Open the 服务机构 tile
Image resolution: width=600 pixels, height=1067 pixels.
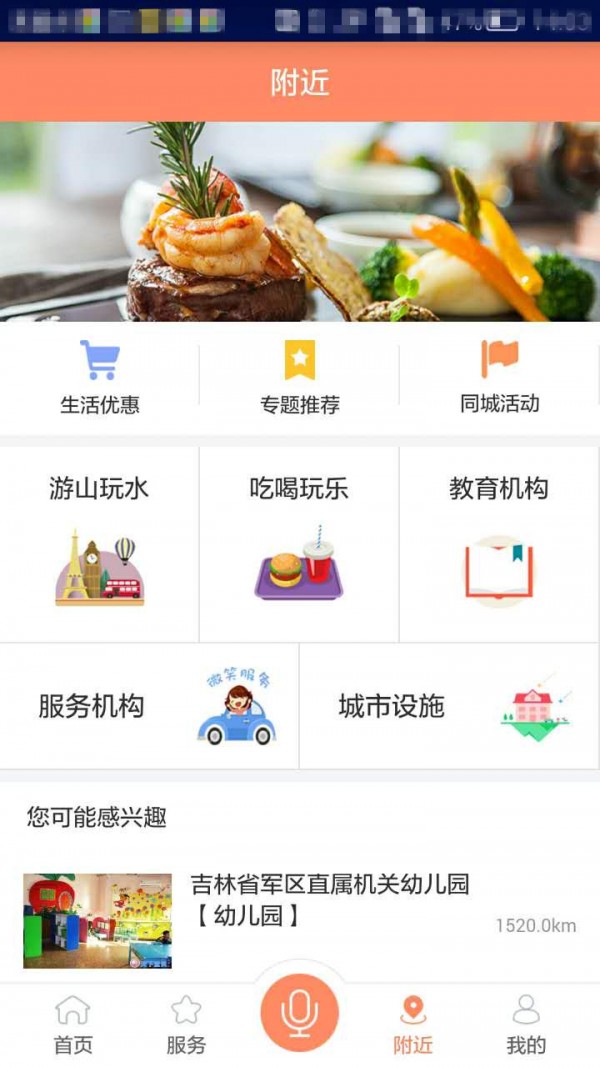click(x=149, y=706)
